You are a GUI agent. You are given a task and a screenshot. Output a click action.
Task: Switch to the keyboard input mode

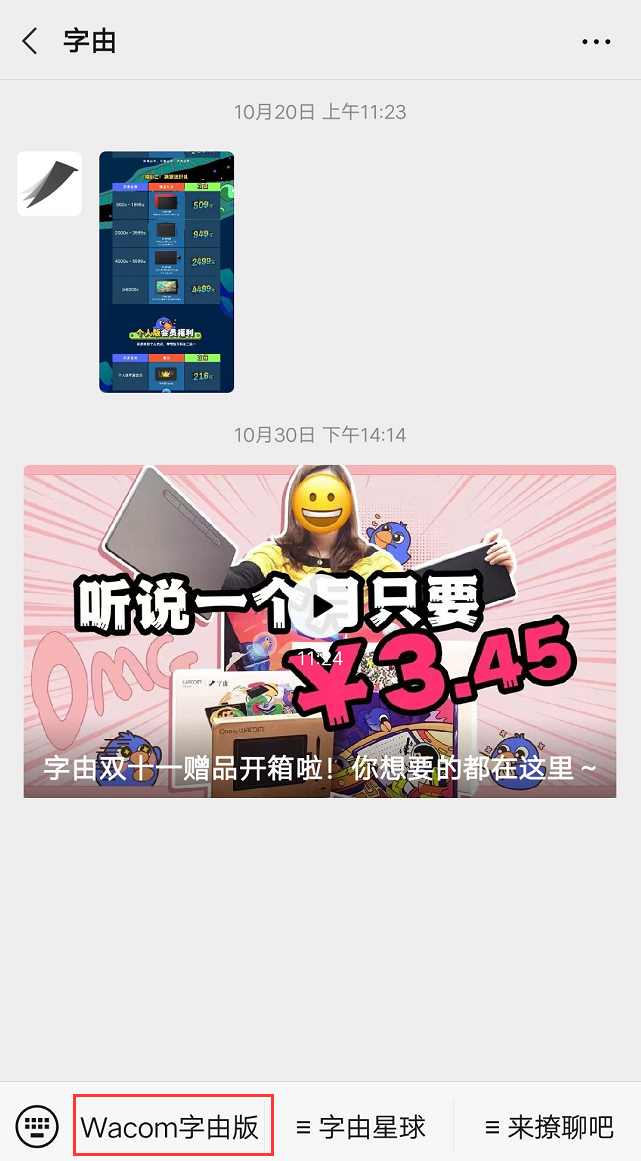[x=38, y=1127]
